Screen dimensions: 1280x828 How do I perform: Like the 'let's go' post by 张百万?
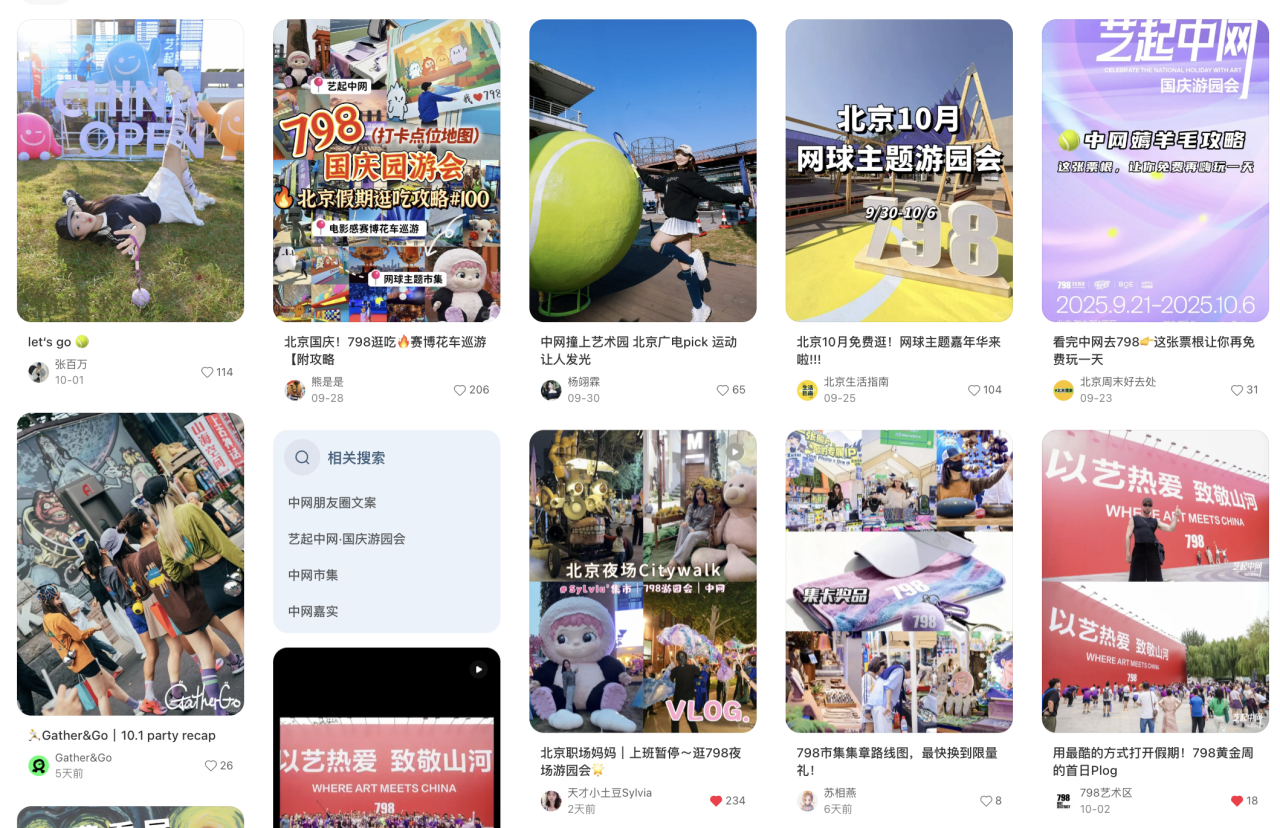pyautogui.click(x=208, y=372)
